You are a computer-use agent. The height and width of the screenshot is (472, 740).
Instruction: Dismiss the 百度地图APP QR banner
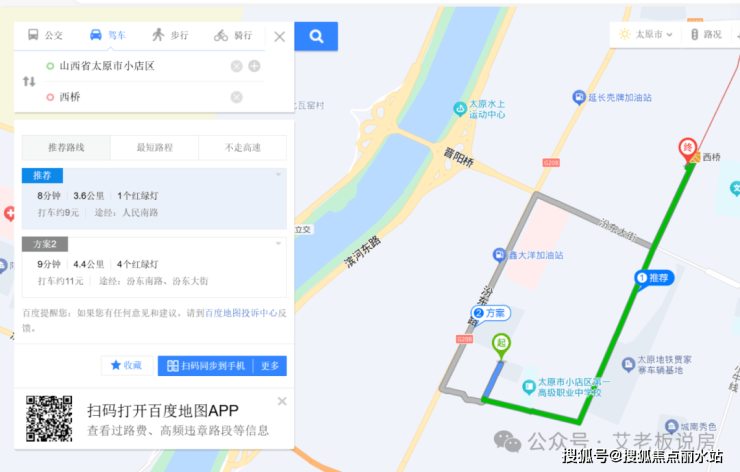(x=282, y=401)
